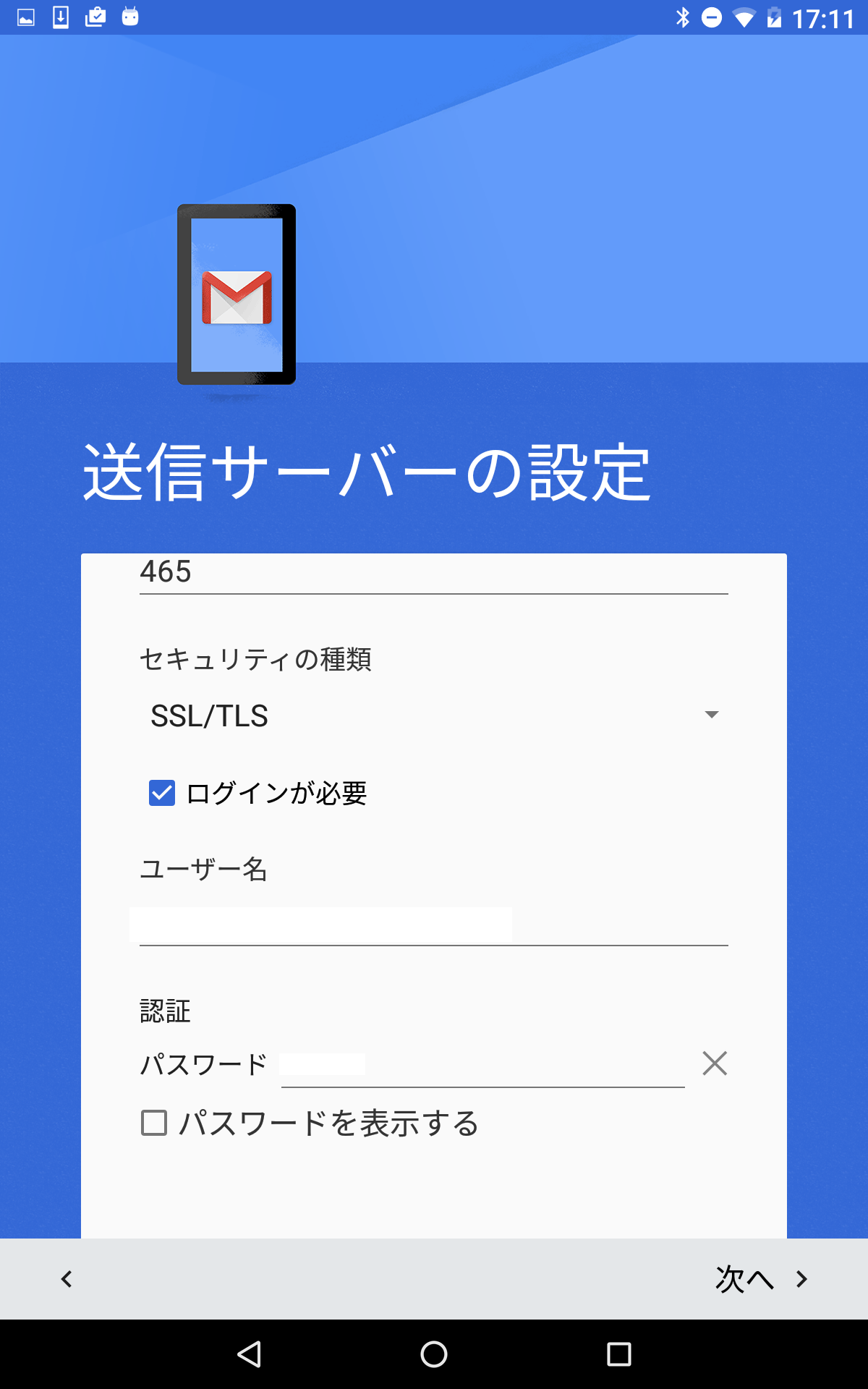Tap the system home button
The image size is (868, 1389).
coord(434,1354)
